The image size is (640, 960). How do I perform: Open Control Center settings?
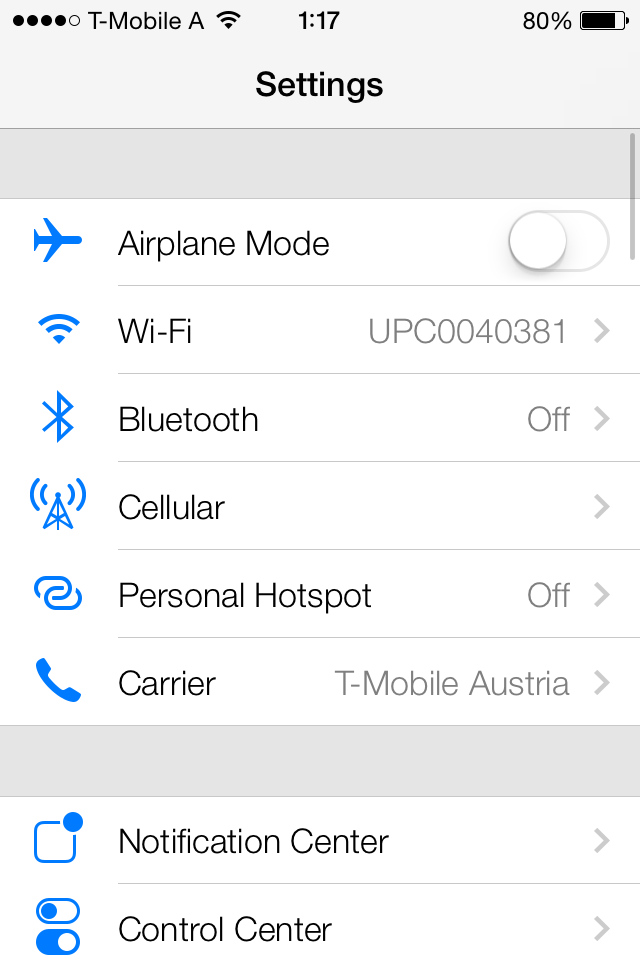320,929
